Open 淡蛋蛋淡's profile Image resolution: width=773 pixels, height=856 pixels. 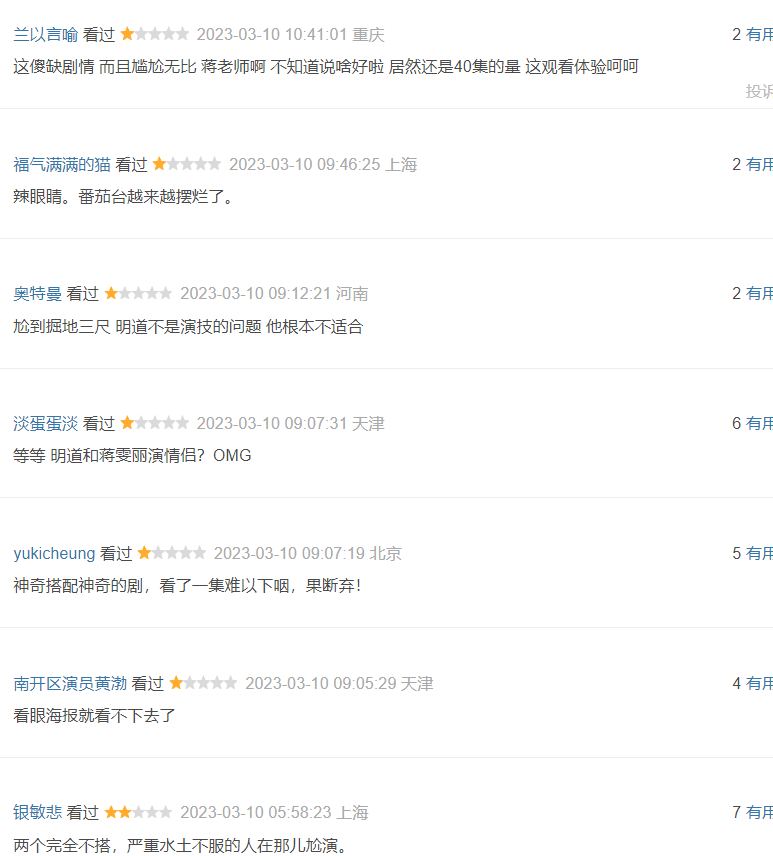point(45,423)
